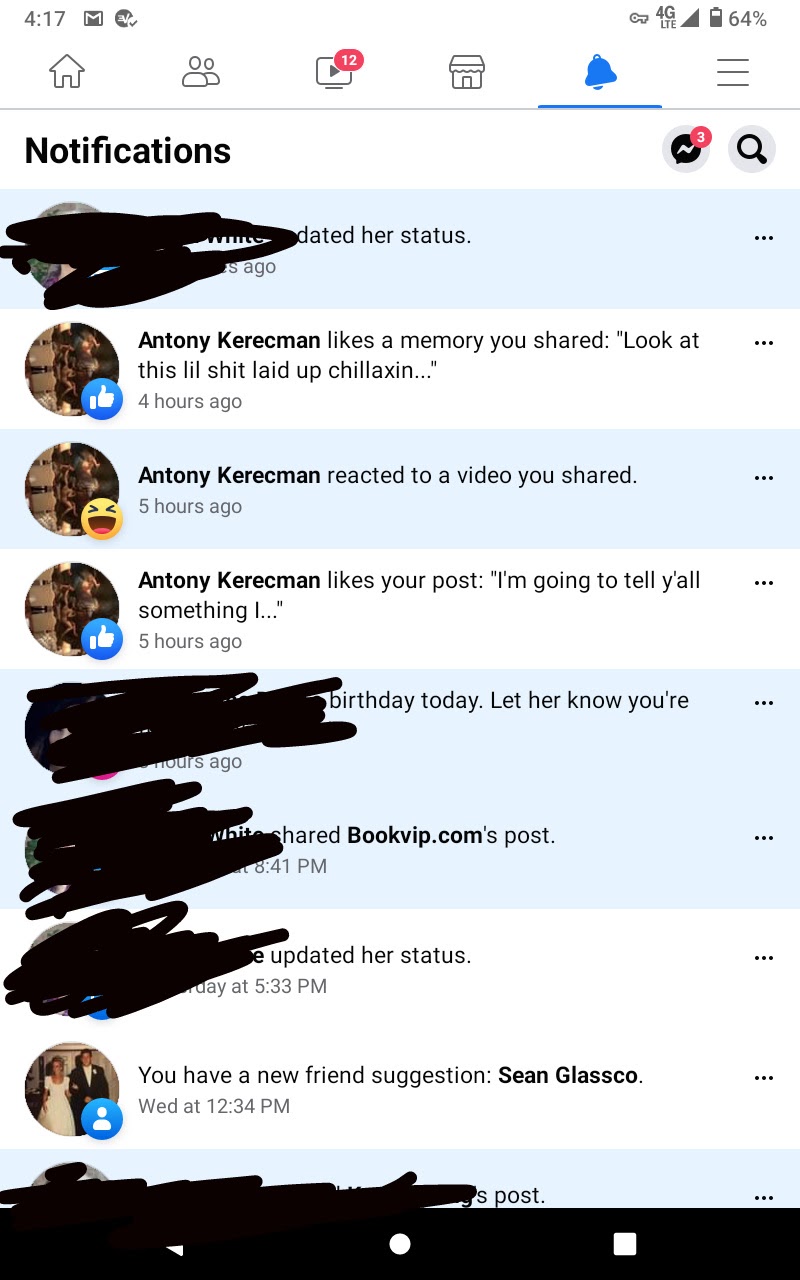
Task: Go to the Home feed tab
Action: [67, 72]
